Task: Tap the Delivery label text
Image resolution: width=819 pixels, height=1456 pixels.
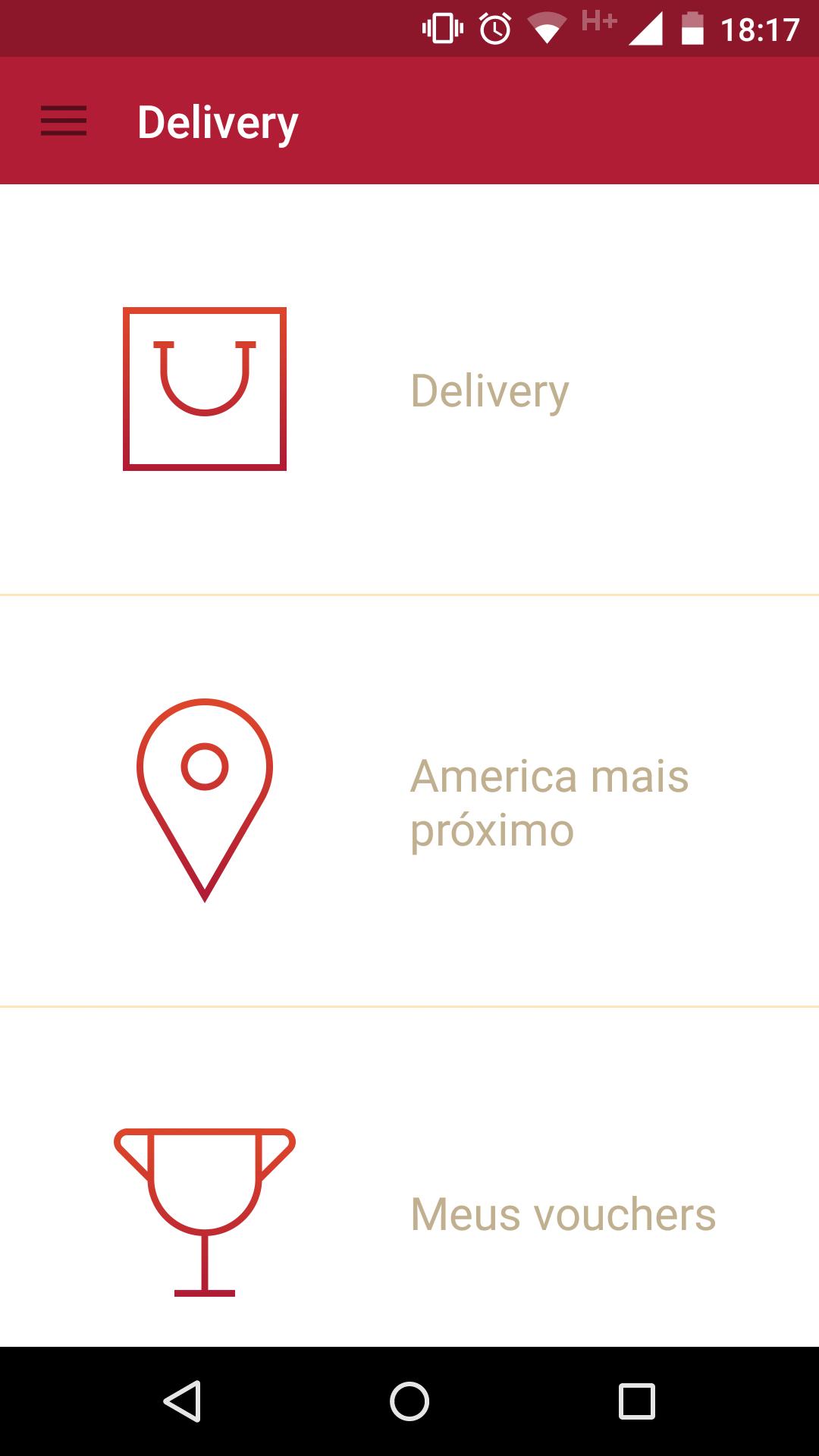Action: coord(489,391)
